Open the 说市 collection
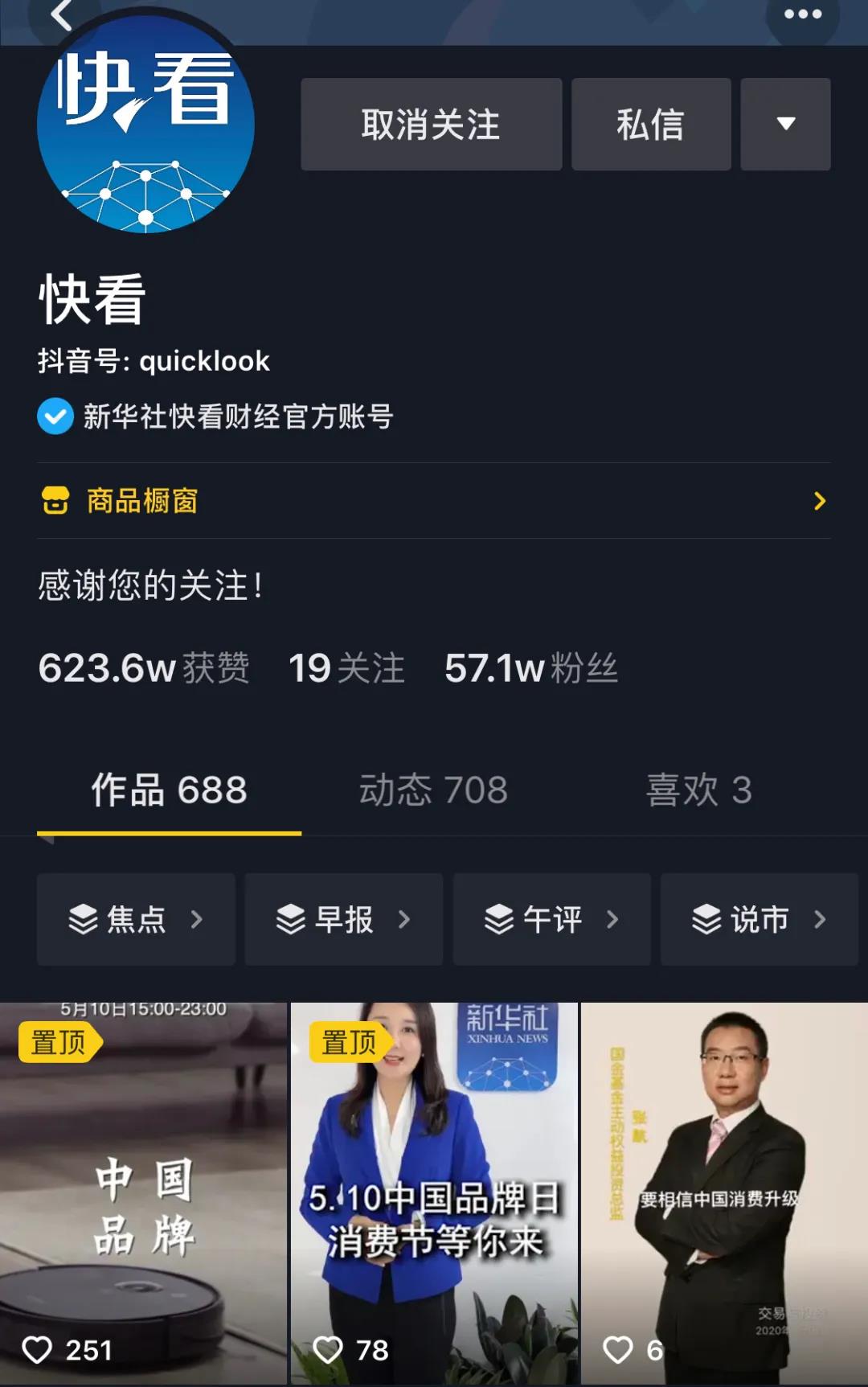 (759, 919)
